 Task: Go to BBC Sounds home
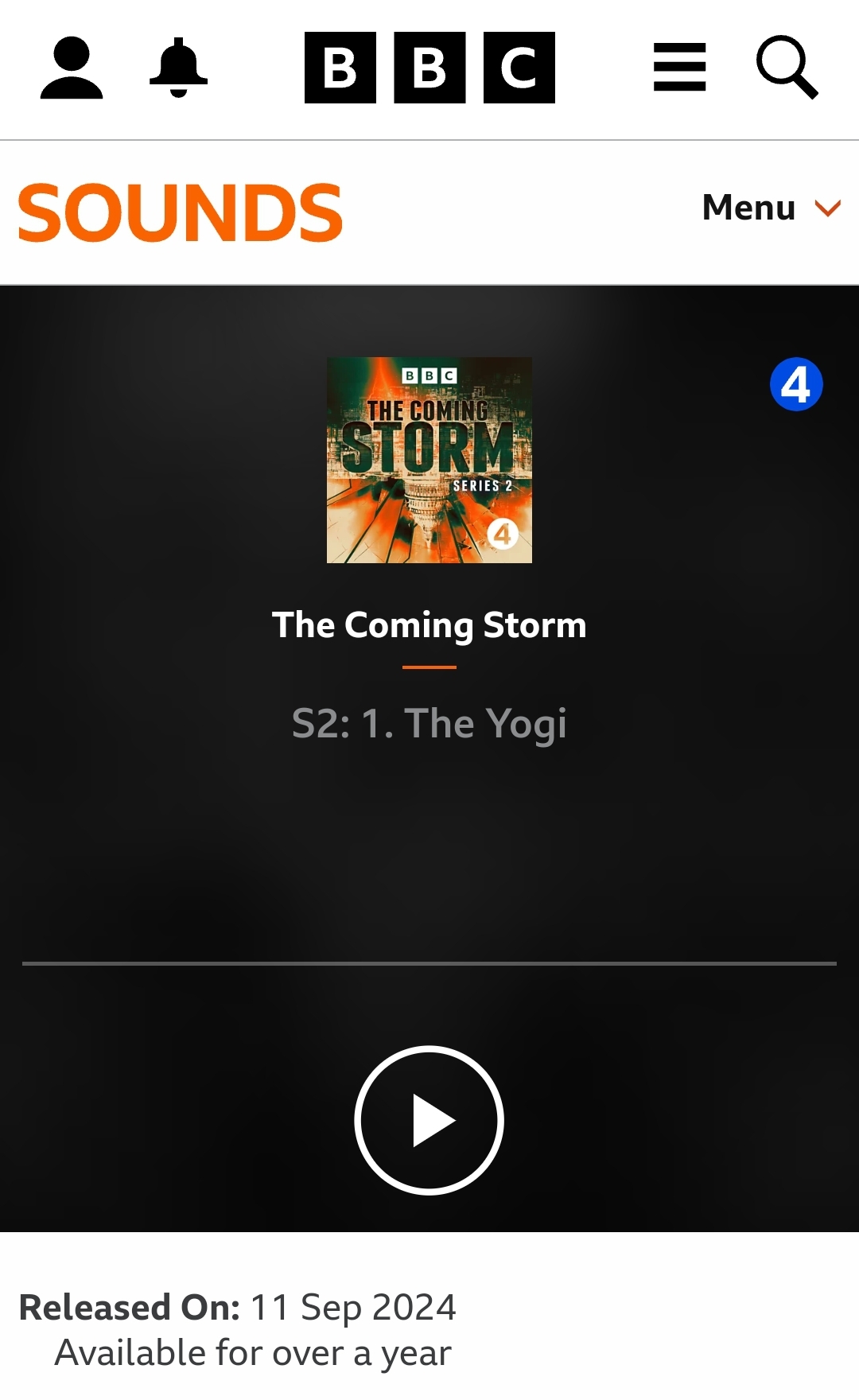click(181, 212)
